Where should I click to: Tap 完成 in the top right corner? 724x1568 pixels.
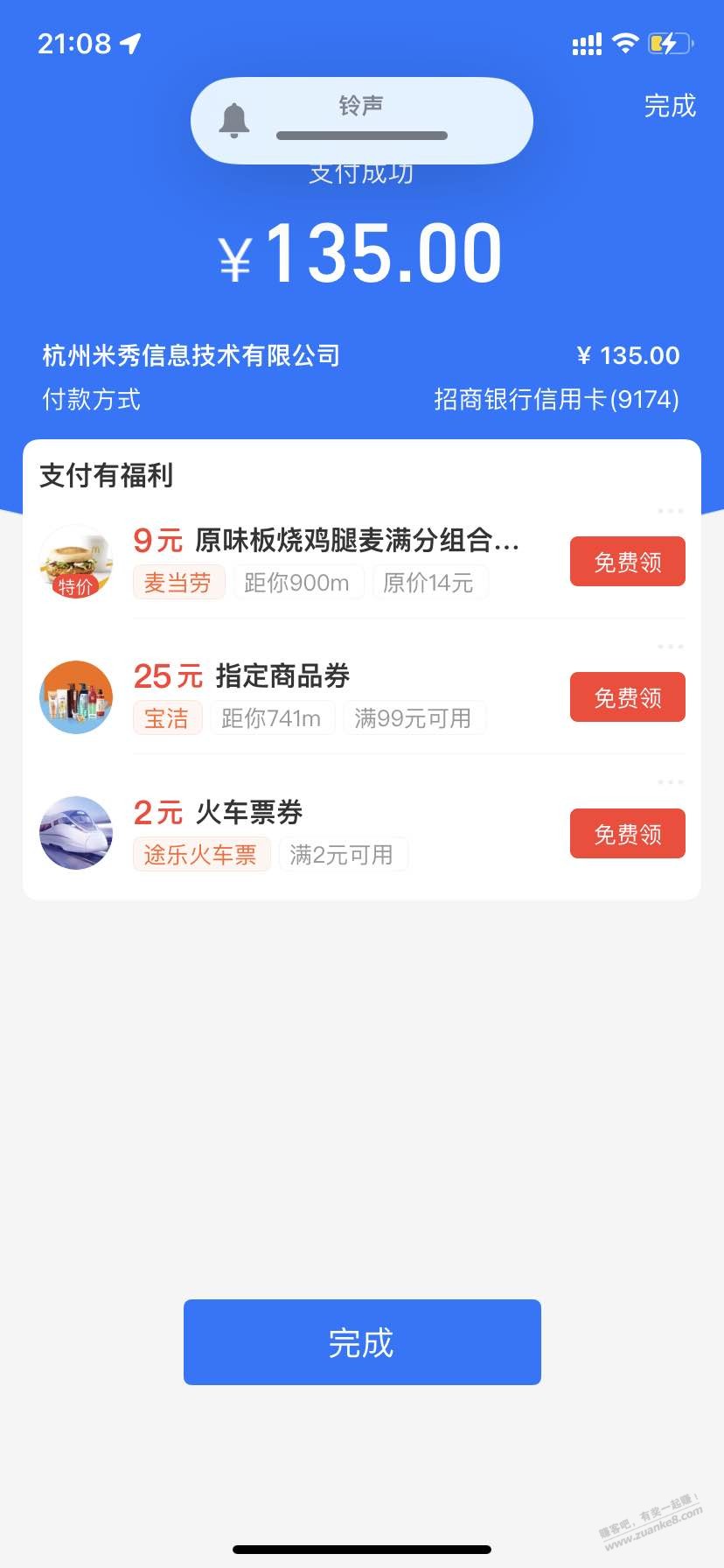pyautogui.click(x=670, y=106)
